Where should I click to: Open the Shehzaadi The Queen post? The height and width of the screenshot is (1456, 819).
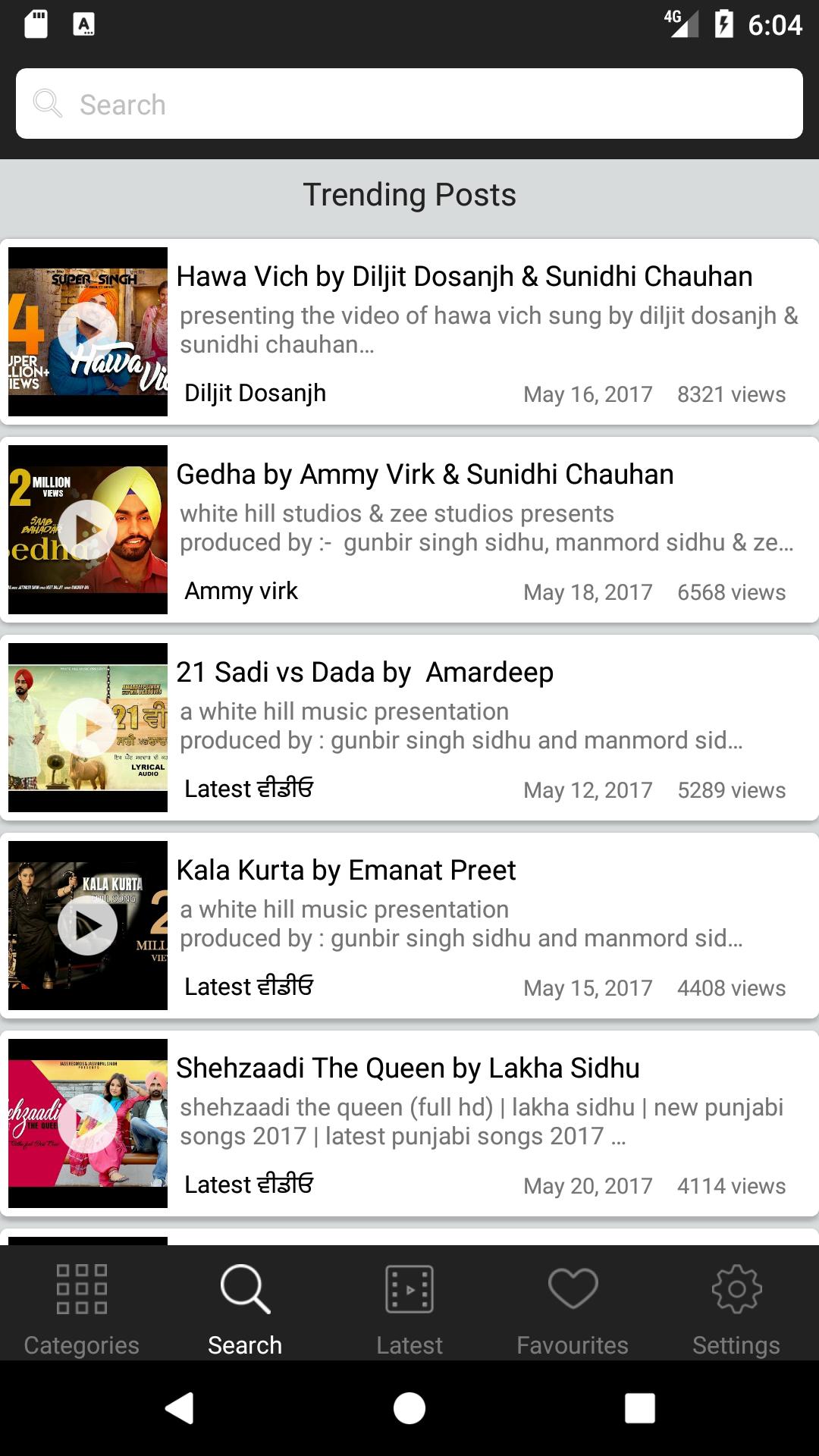[409, 1124]
